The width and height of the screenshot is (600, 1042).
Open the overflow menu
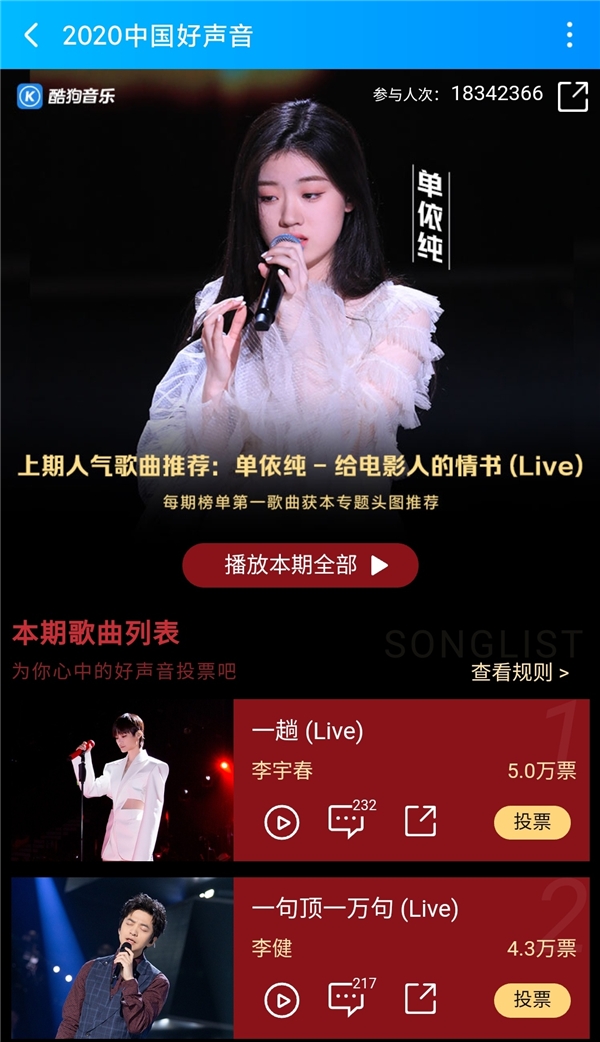pyautogui.click(x=569, y=35)
